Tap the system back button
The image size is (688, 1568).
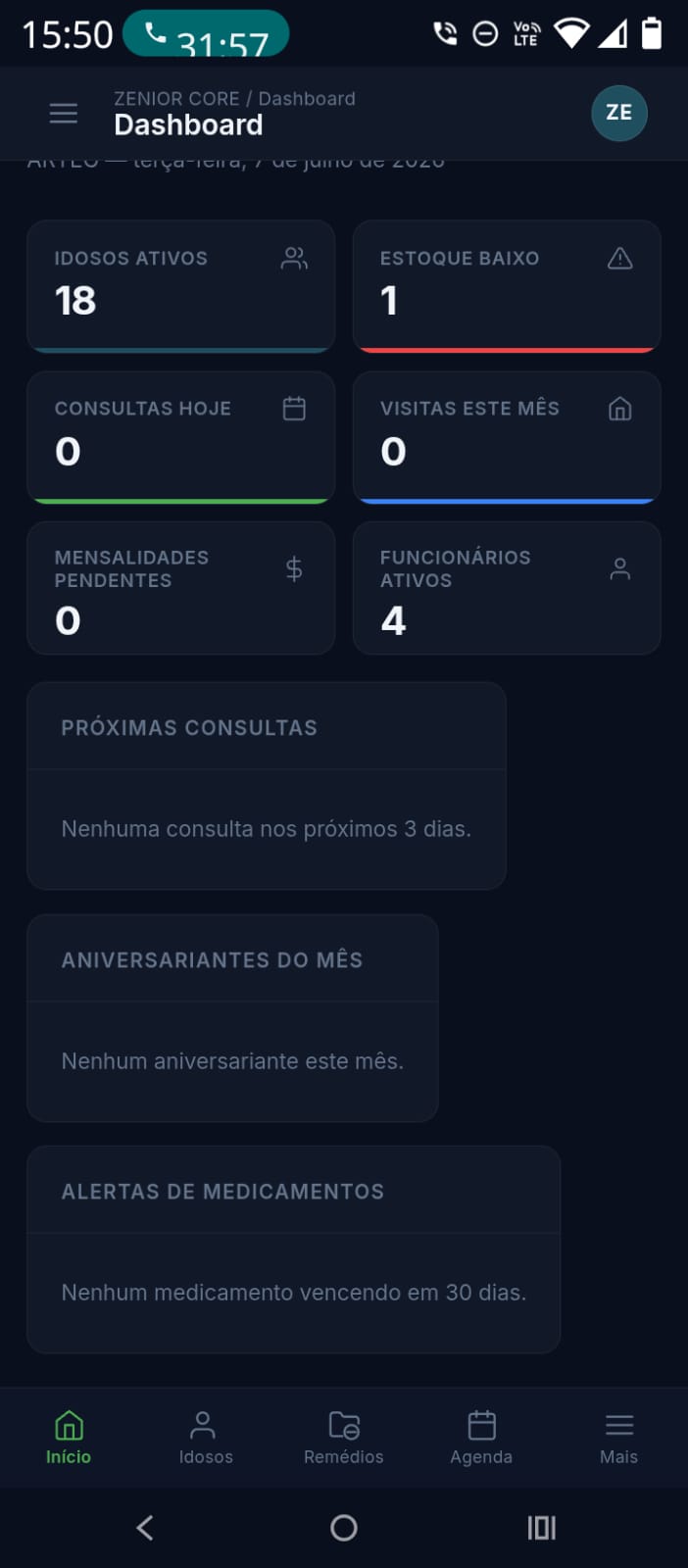145,1527
